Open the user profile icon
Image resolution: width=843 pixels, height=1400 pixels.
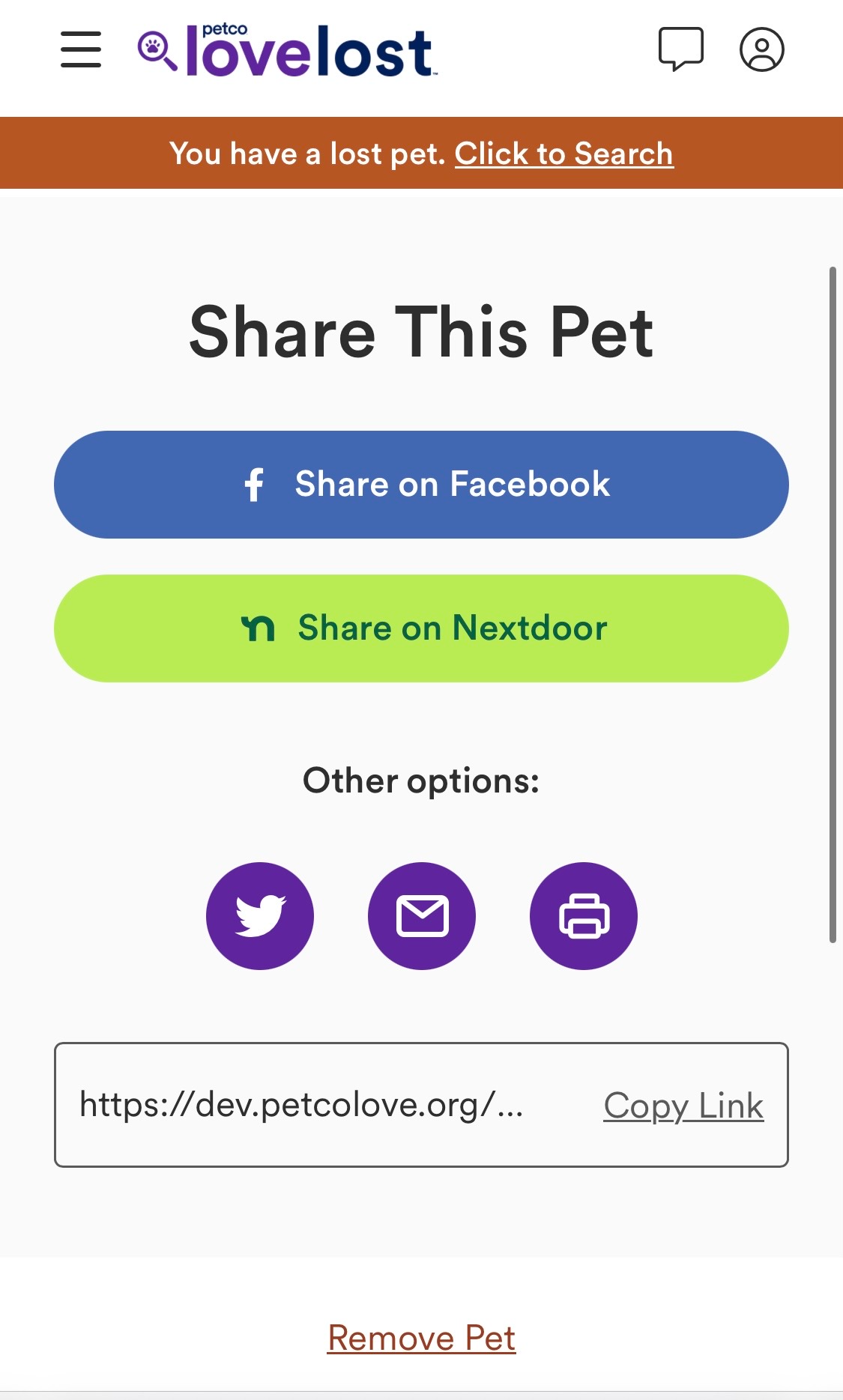761,49
